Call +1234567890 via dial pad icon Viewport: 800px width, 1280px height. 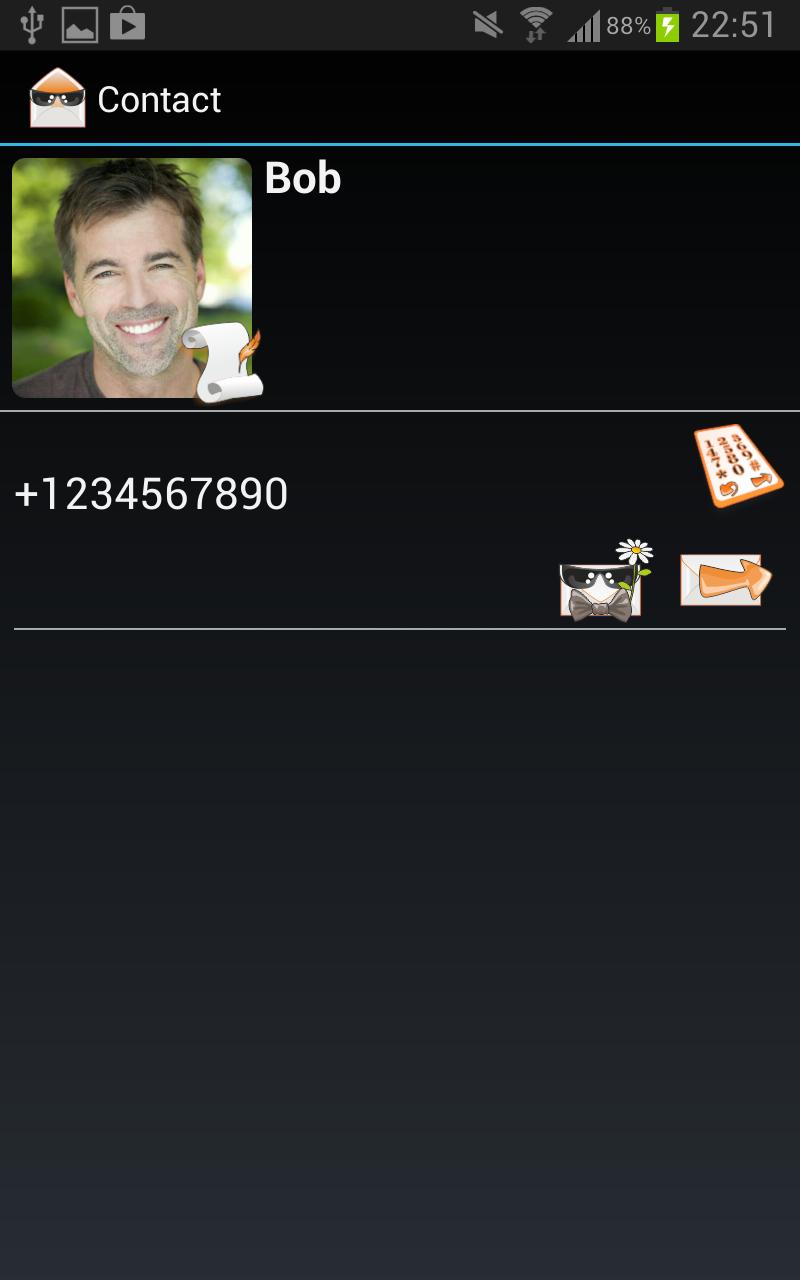pos(738,466)
